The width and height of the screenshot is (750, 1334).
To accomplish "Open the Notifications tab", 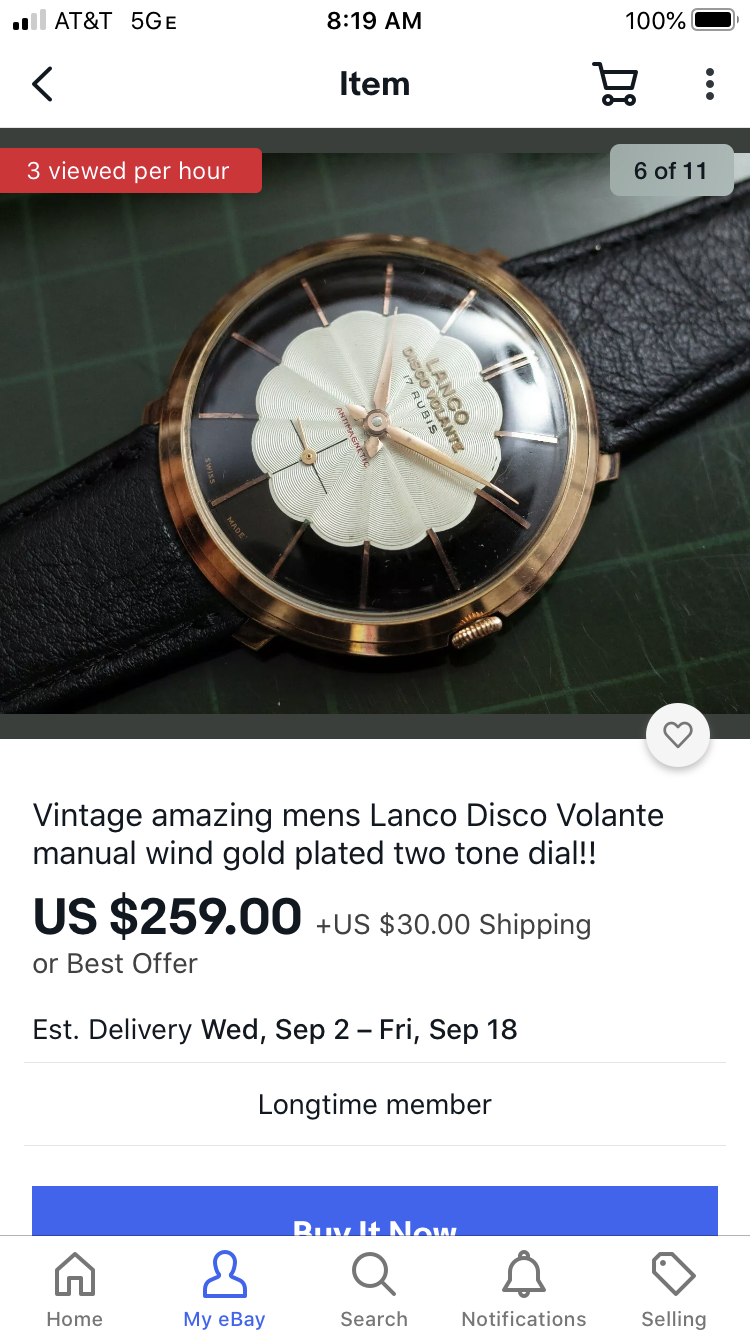I will [524, 1290].
